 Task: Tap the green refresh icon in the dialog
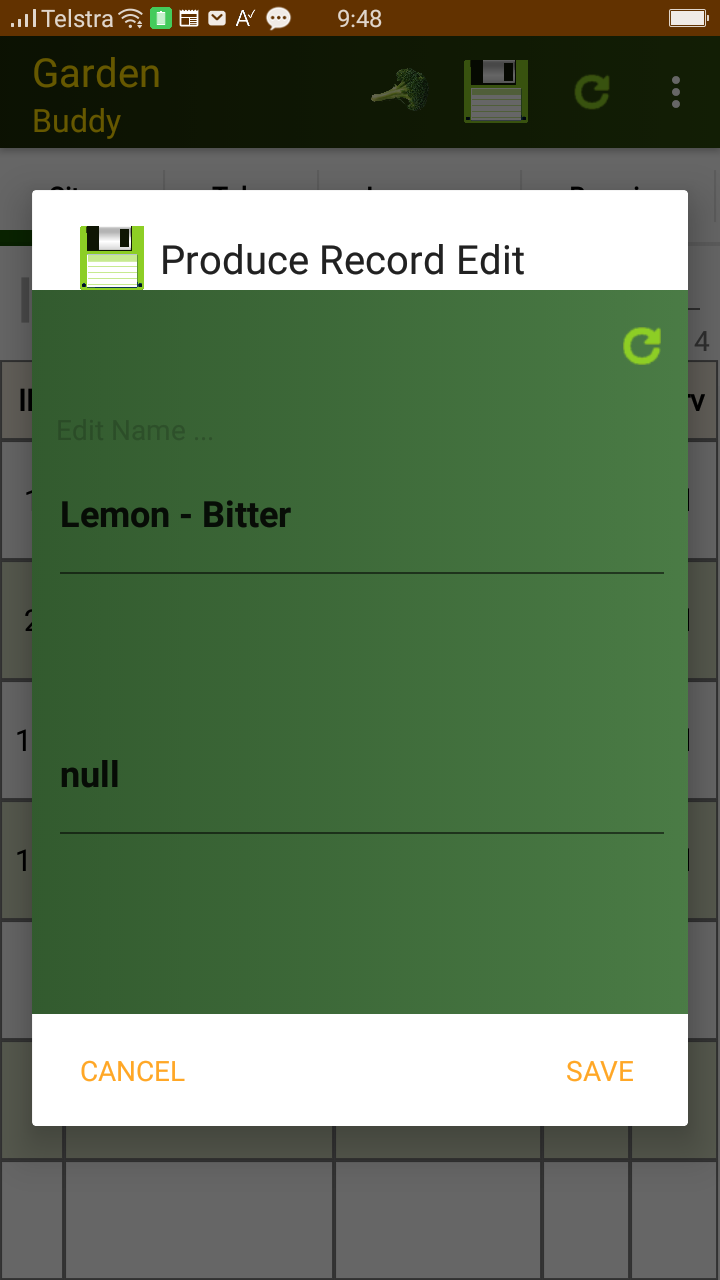pos(642,346)
